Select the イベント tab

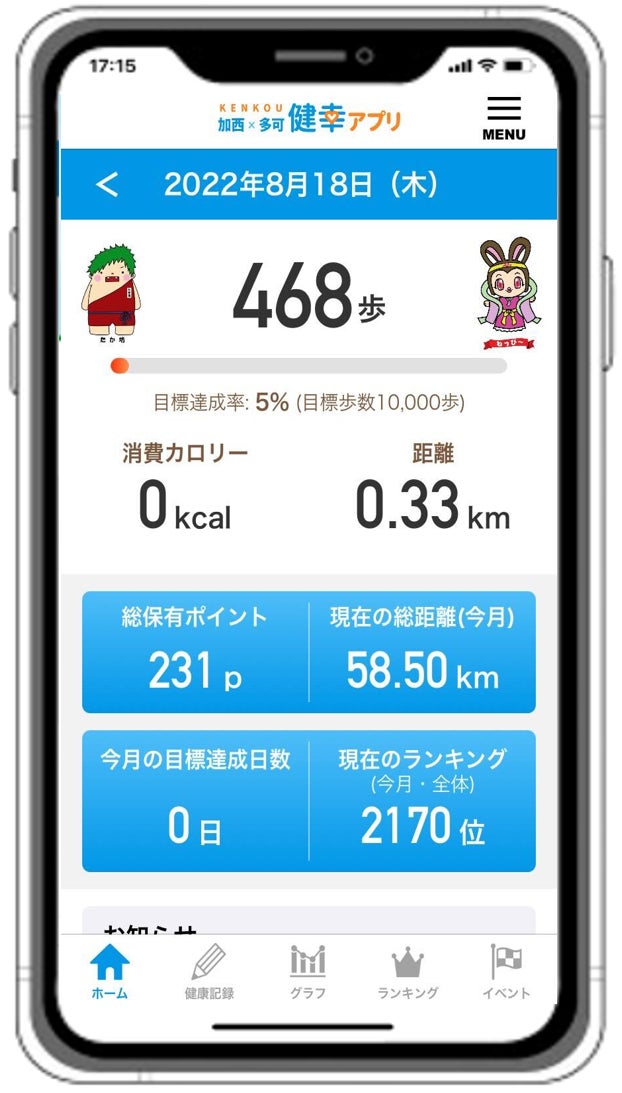(506, 972)
